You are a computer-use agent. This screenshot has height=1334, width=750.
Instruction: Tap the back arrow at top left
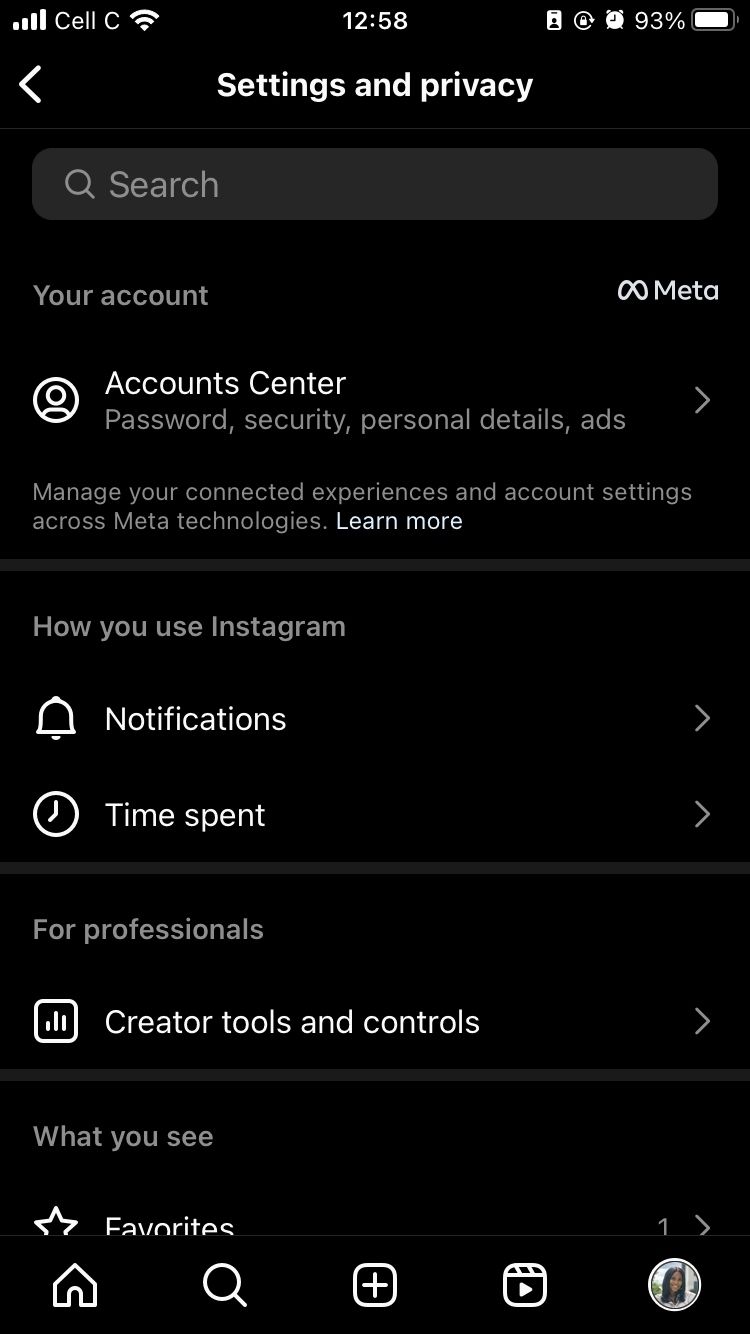[x=30, y=84]
